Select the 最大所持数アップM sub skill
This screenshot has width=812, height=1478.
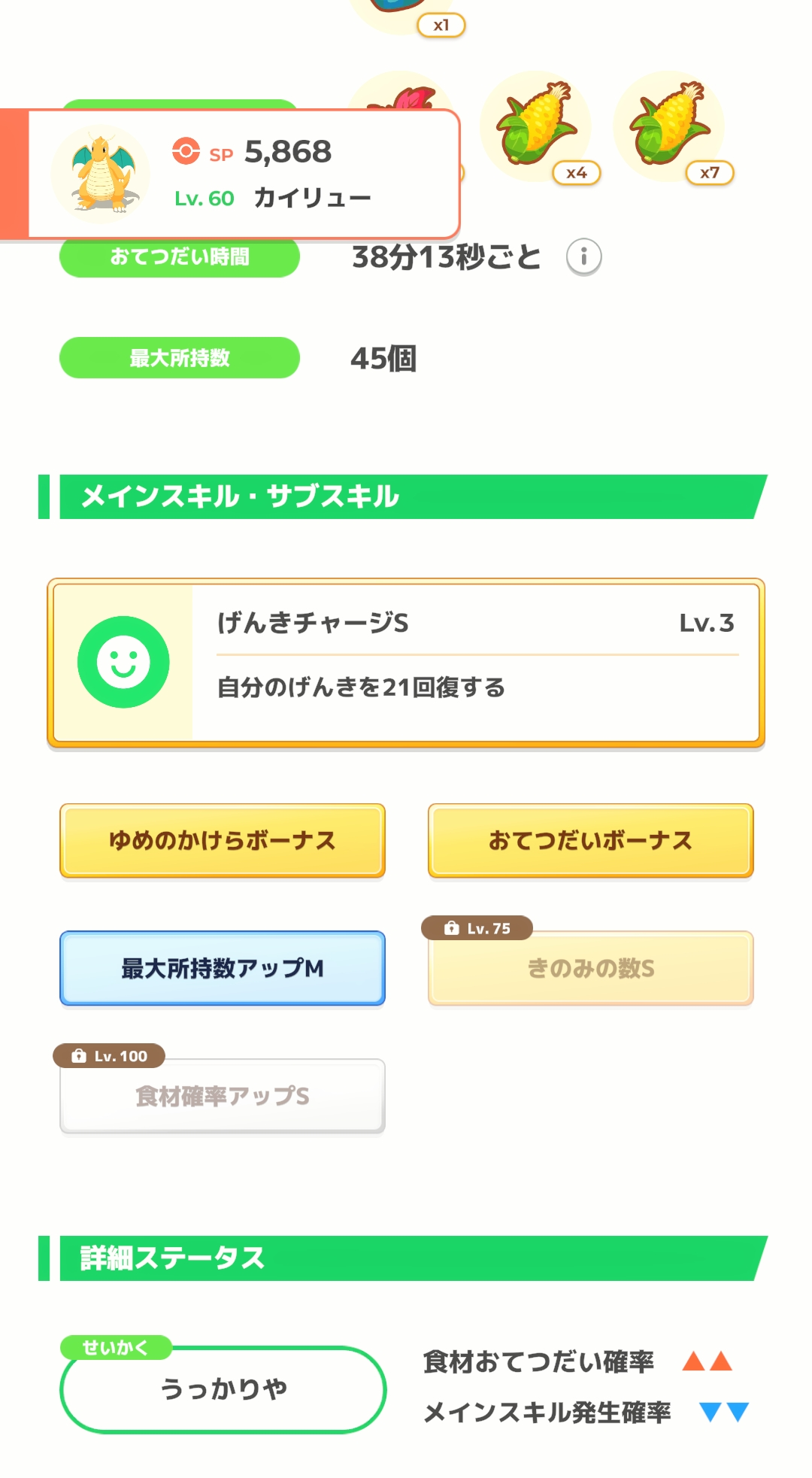coord(223,968)
